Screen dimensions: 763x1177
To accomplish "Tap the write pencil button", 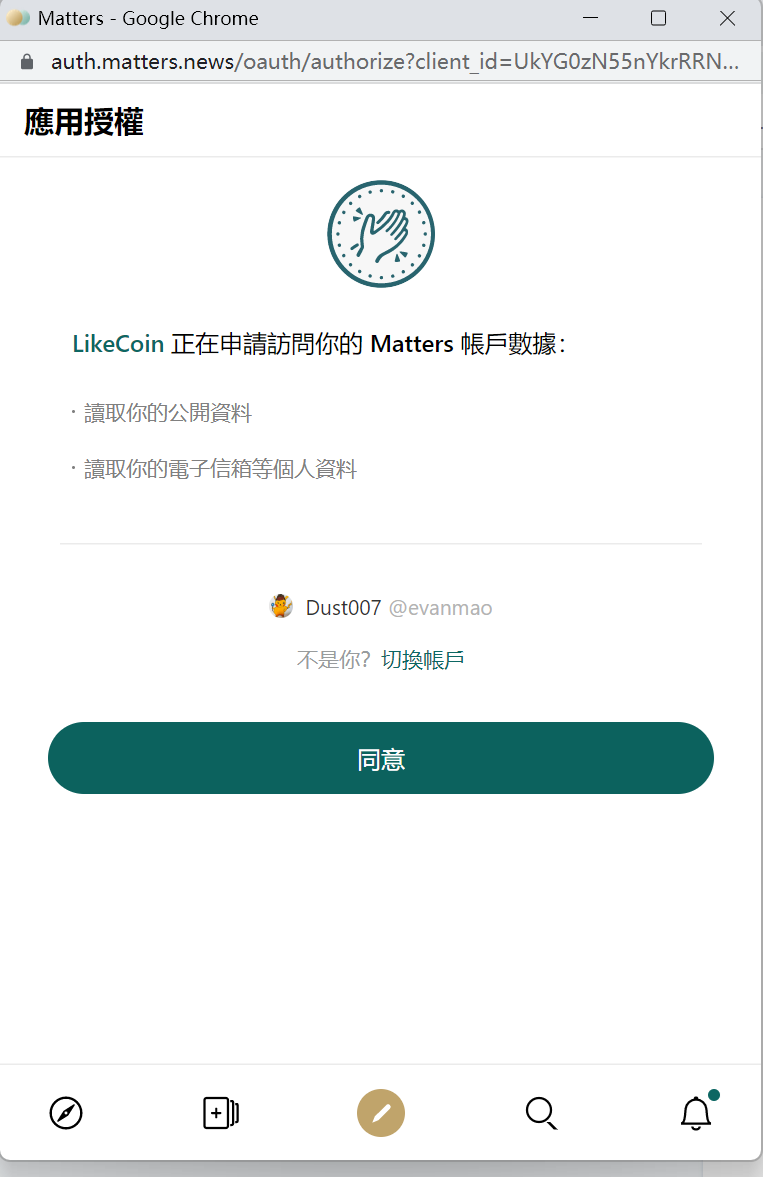I will 381,1113.
